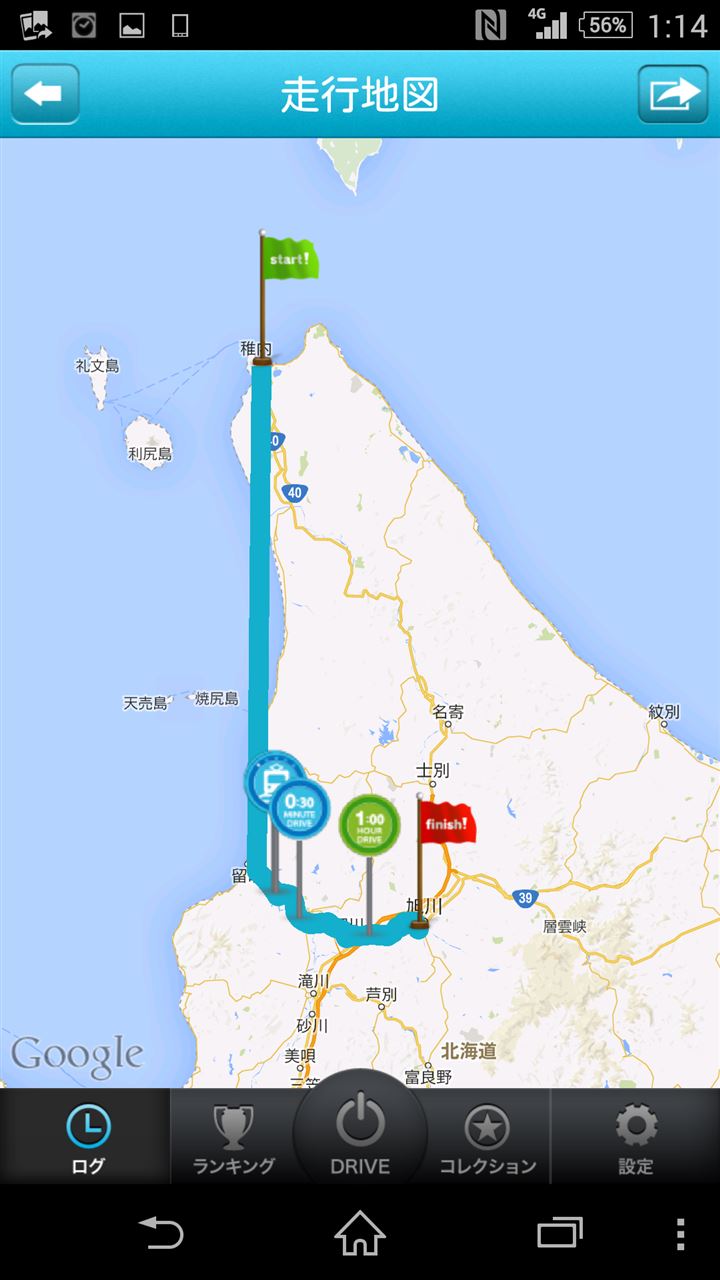720x1280 pixels.
Task: Select the green start flag
Action: point(291,260)
